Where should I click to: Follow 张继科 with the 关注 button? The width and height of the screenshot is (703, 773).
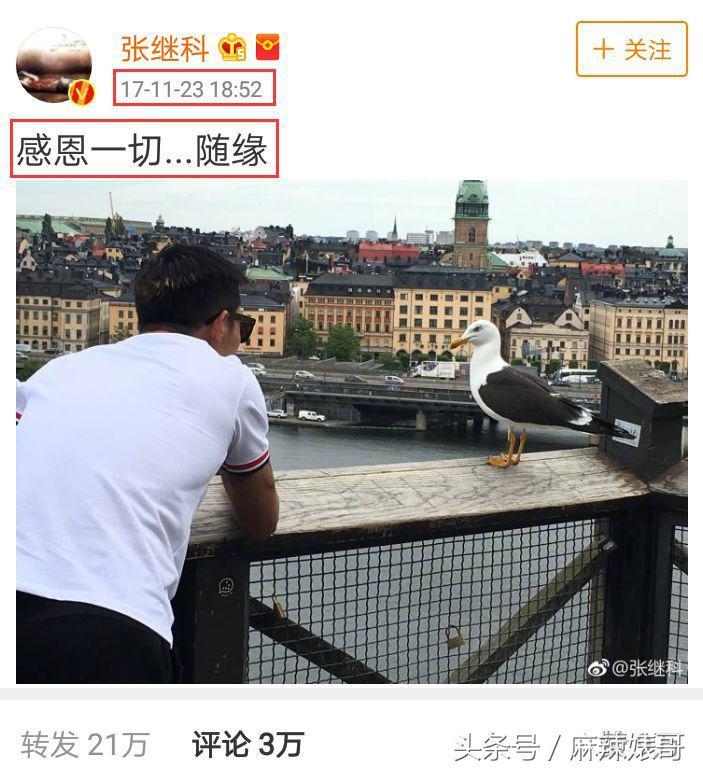(631, 49)
